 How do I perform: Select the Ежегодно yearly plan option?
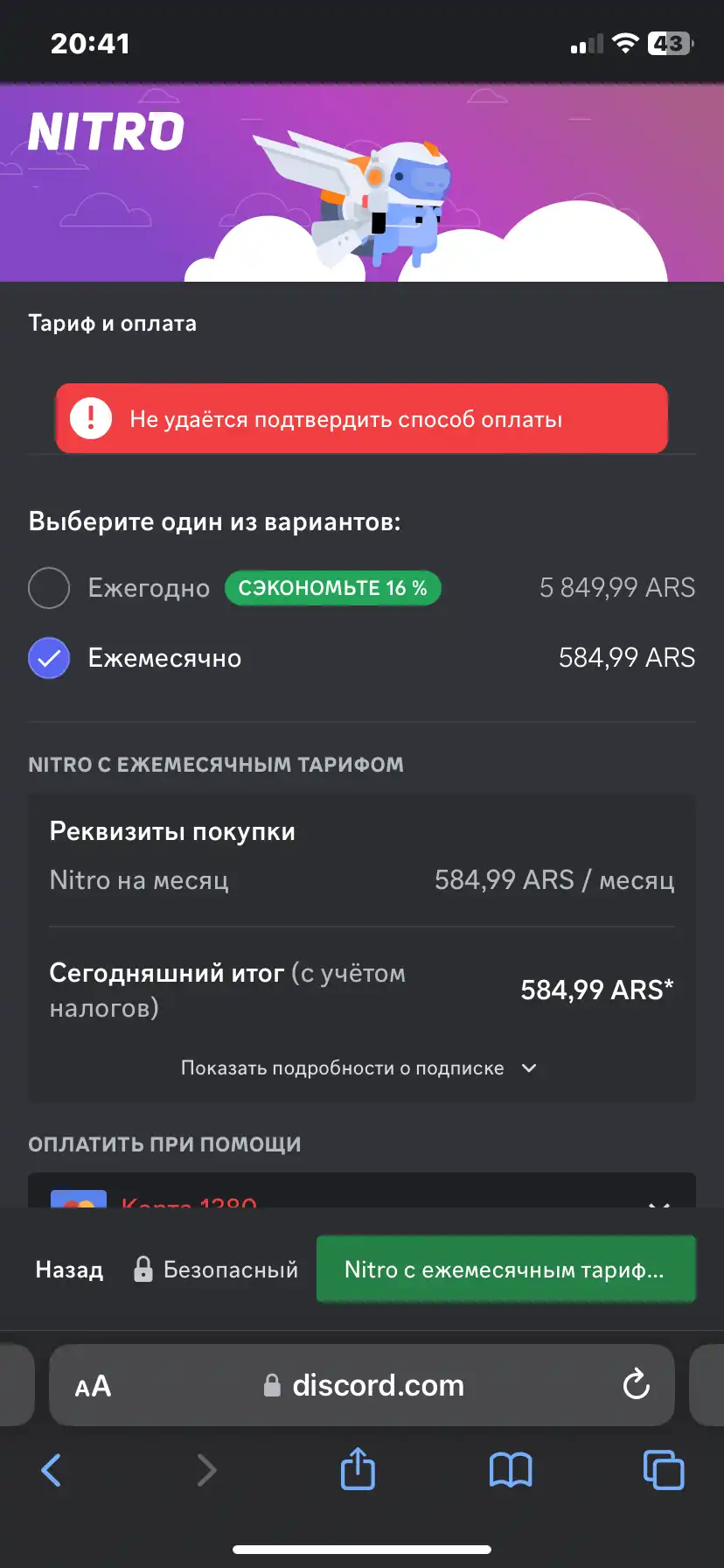click(x=49, y=588)
